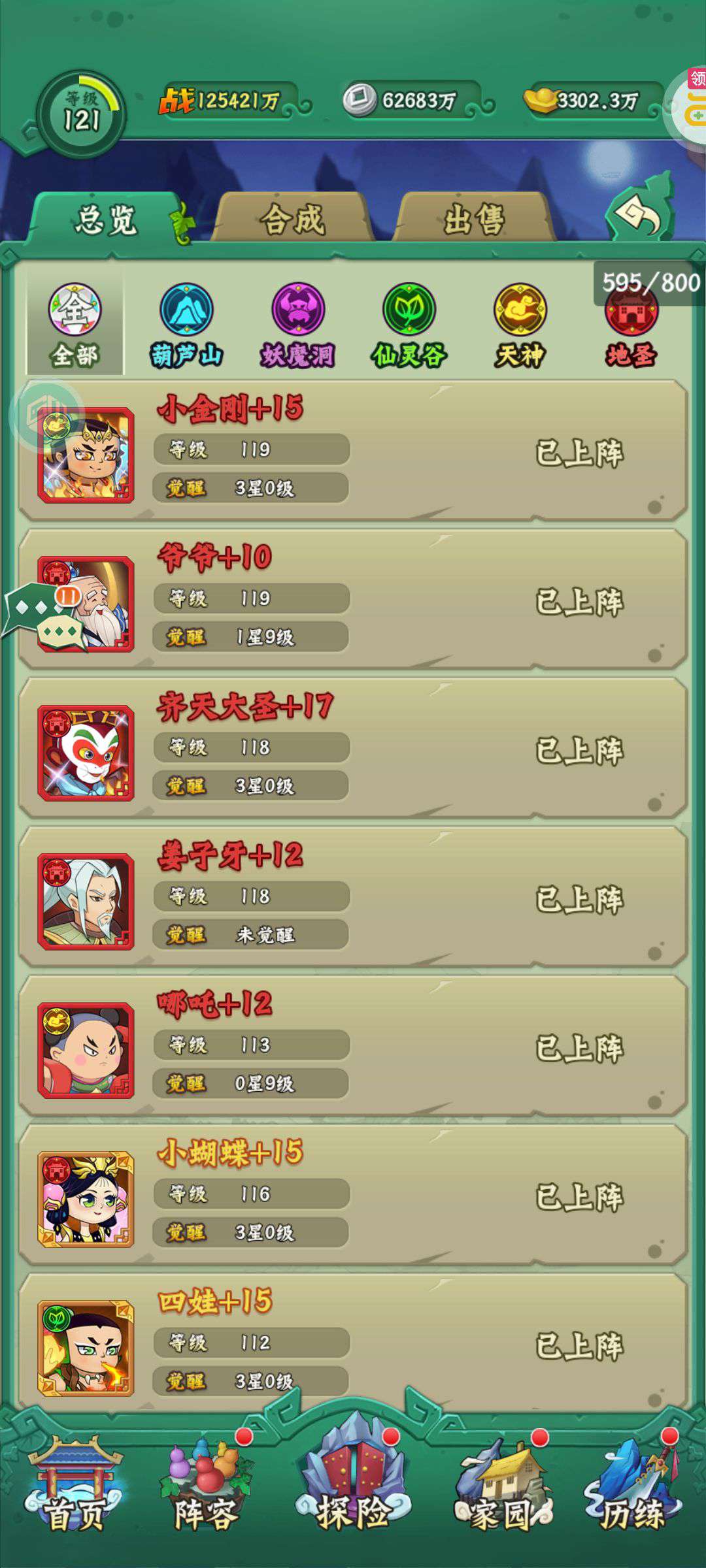Switch to the 合成 tab
The height and width of the screenshot is (1568, 706).
294,218
